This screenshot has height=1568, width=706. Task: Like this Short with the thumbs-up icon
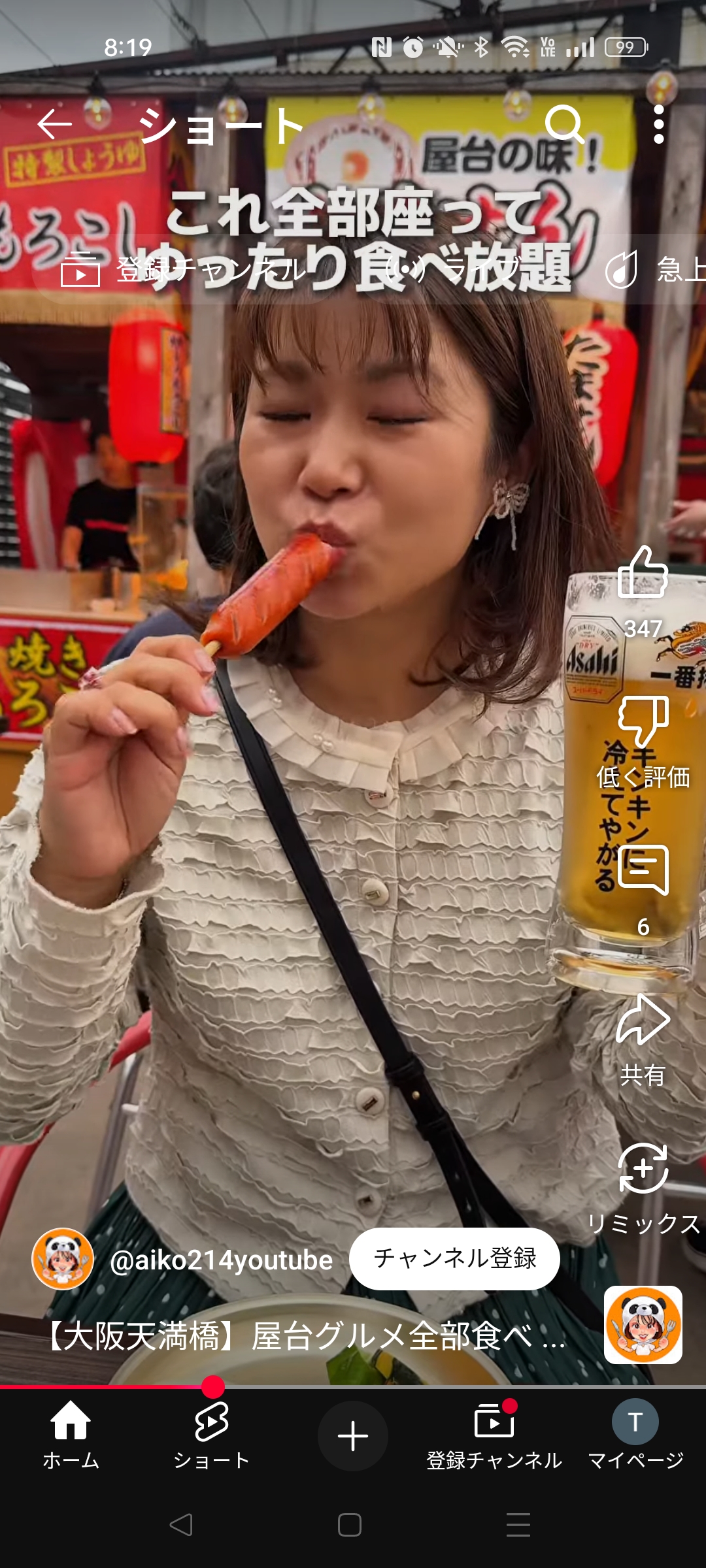tap(643, 574)
